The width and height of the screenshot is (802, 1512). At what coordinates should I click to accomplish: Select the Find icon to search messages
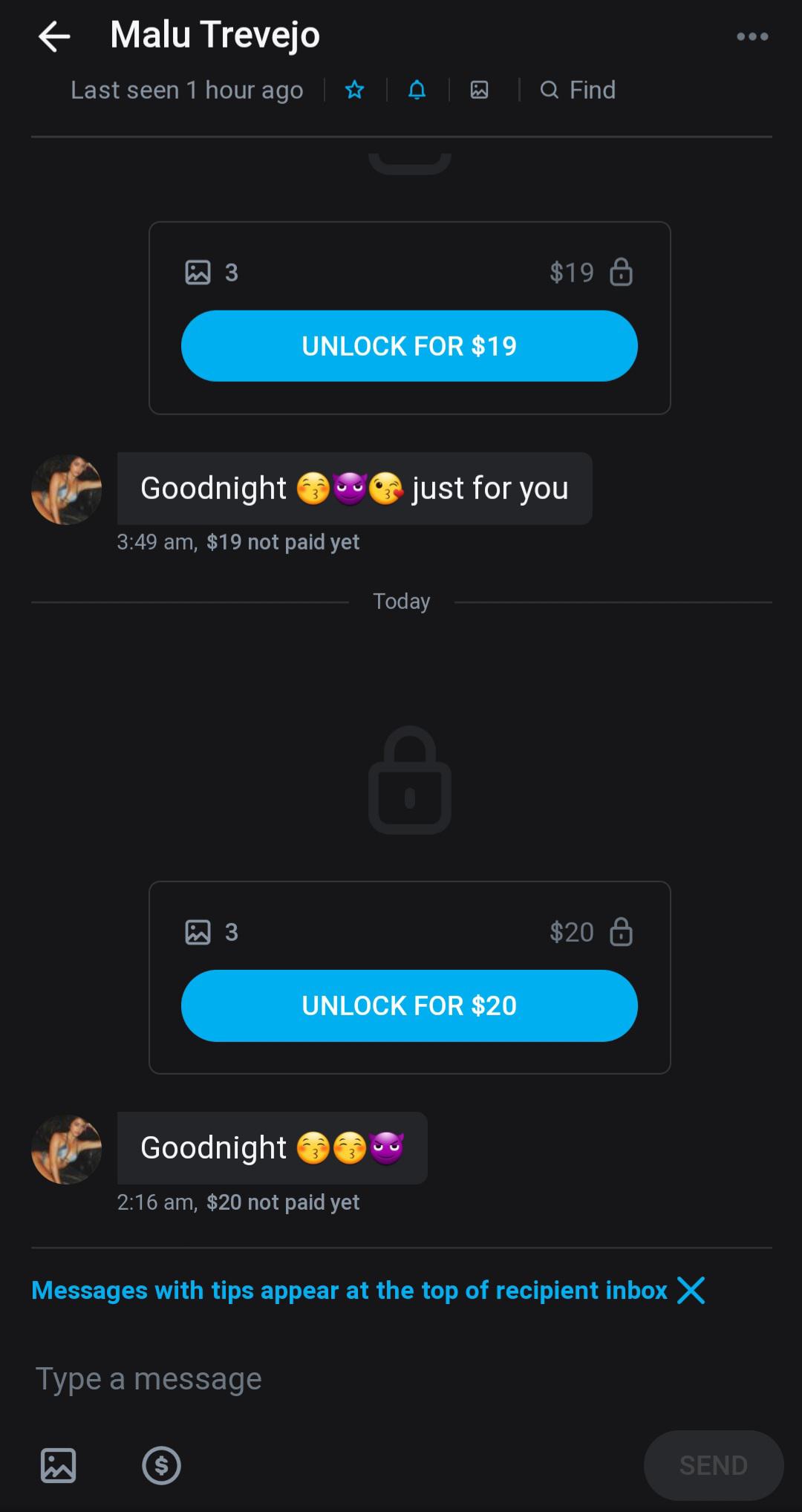point(578,90)
